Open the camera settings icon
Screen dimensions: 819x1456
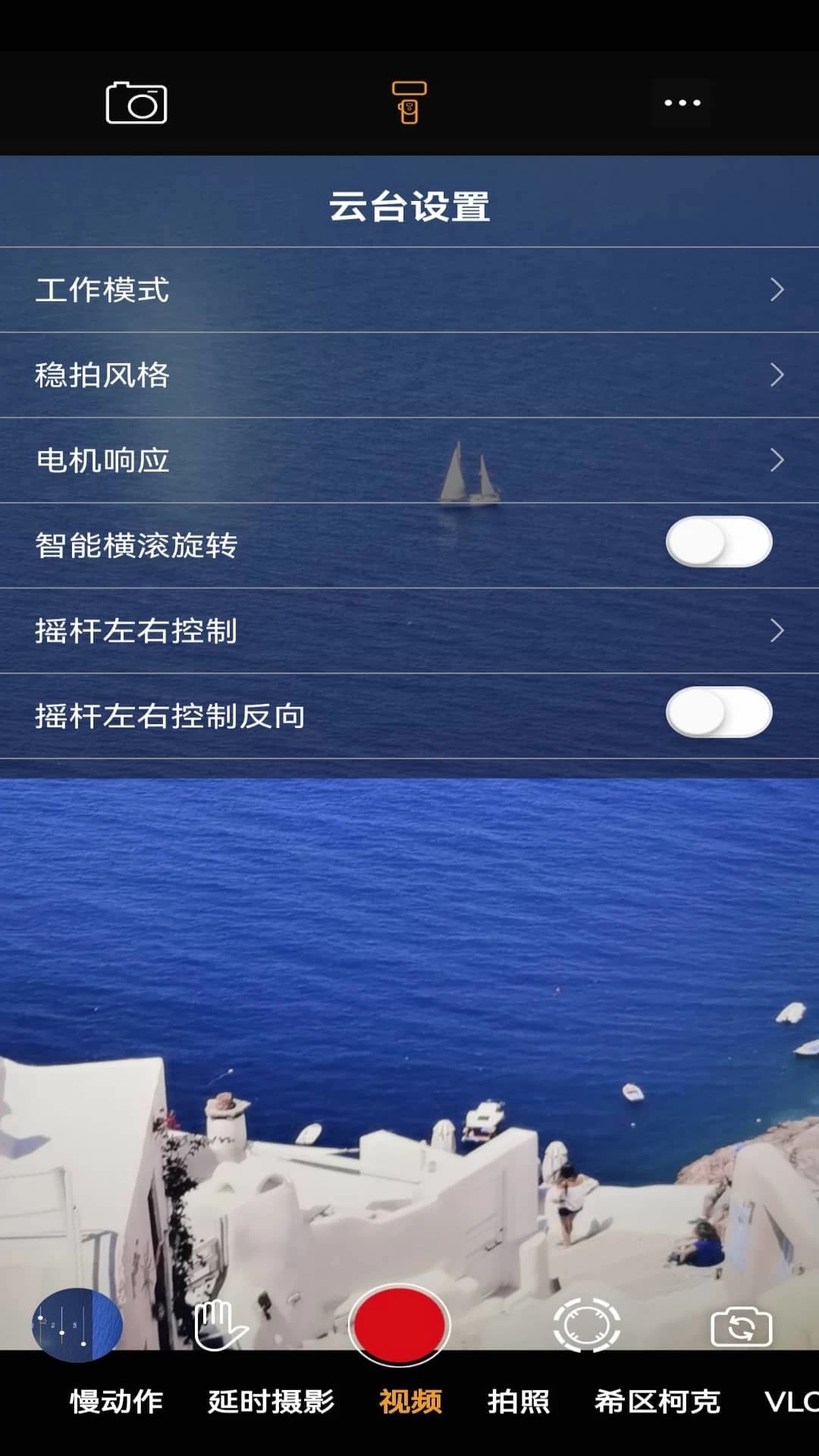136,102
